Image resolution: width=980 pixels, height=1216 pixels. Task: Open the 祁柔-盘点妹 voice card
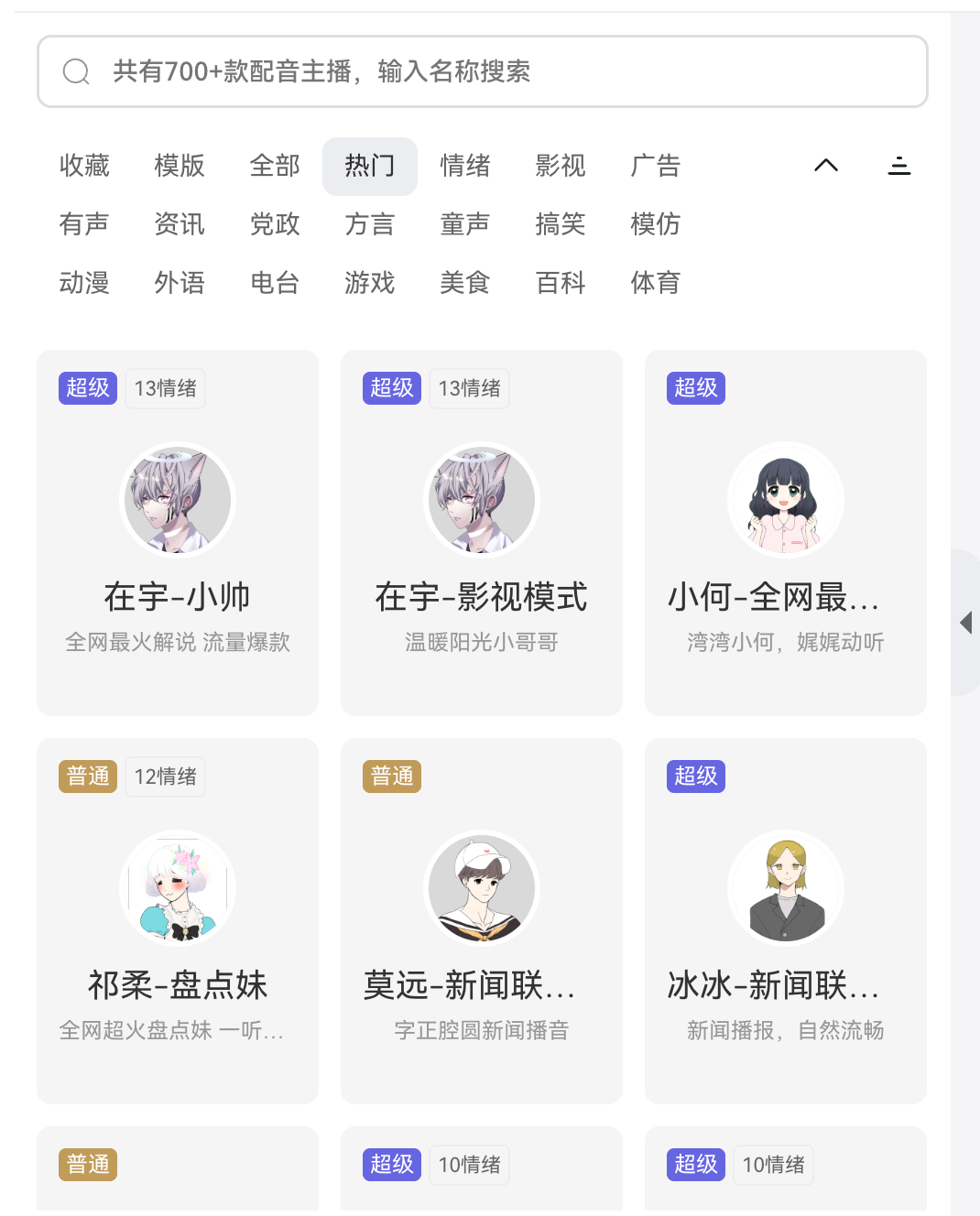click(x=178, y=921)
